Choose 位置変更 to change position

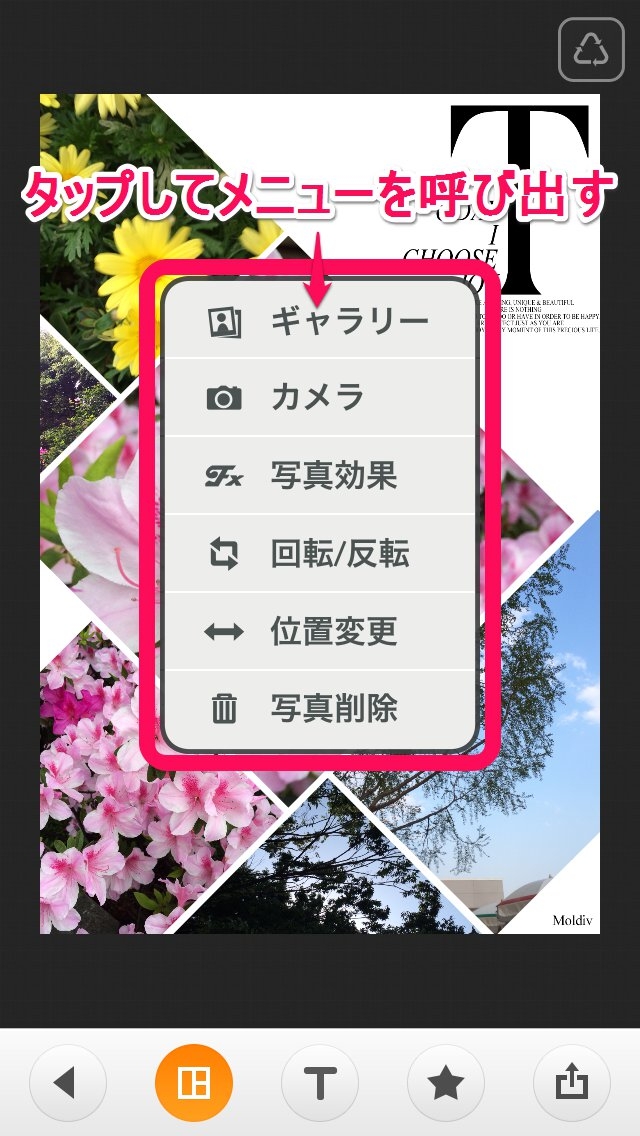click(x=320, y=631)
